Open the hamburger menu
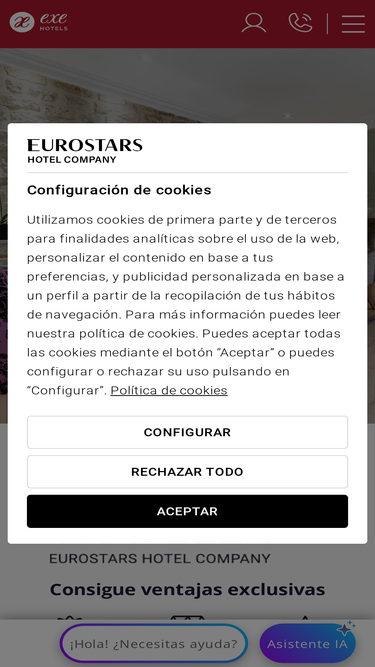 [x=353, y=24]
